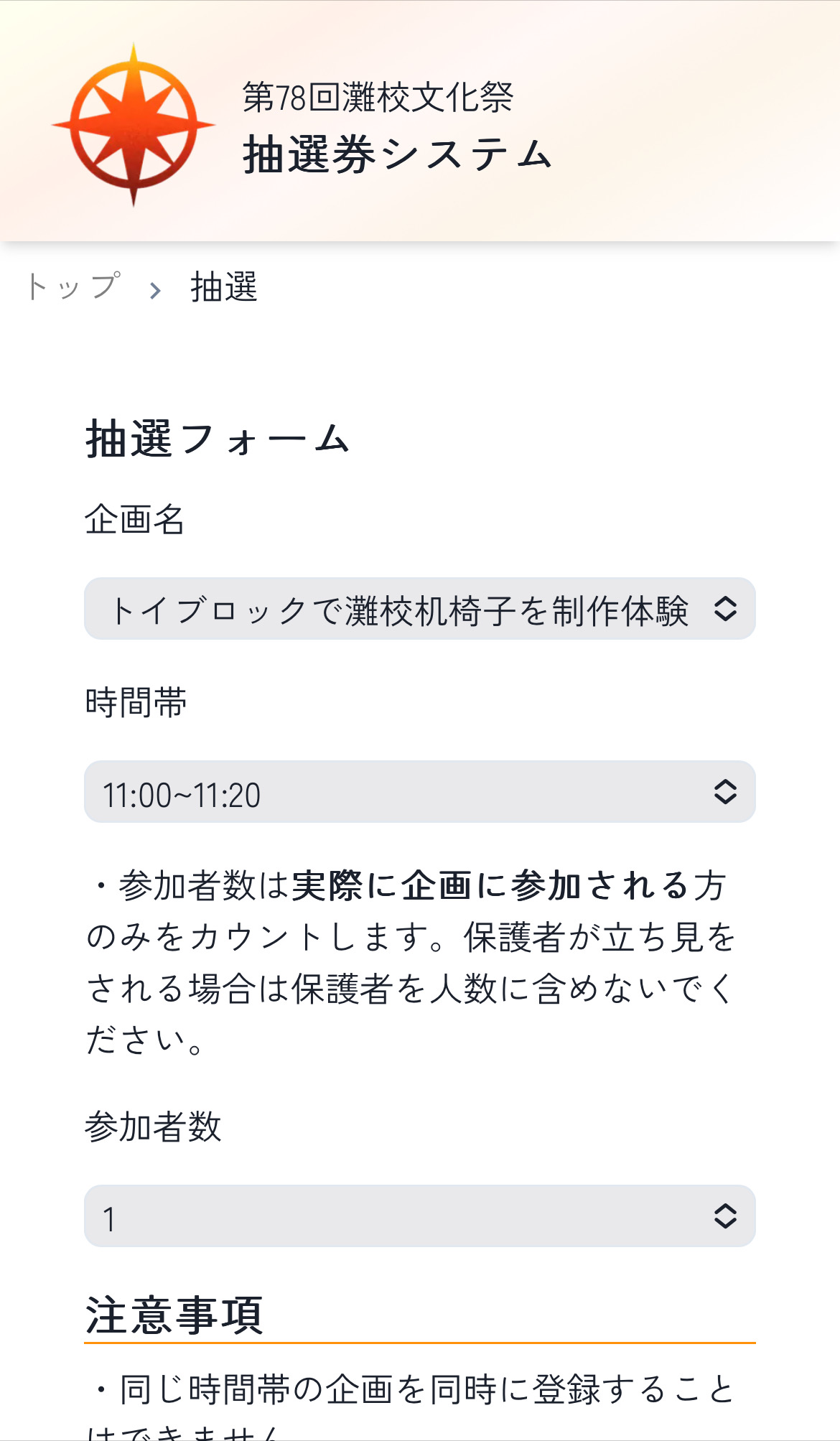The image size is (840, 1441).
Task: Open the 時間帯 dropdown showing 11:00~11:20
Action: [x=419, y=792]
